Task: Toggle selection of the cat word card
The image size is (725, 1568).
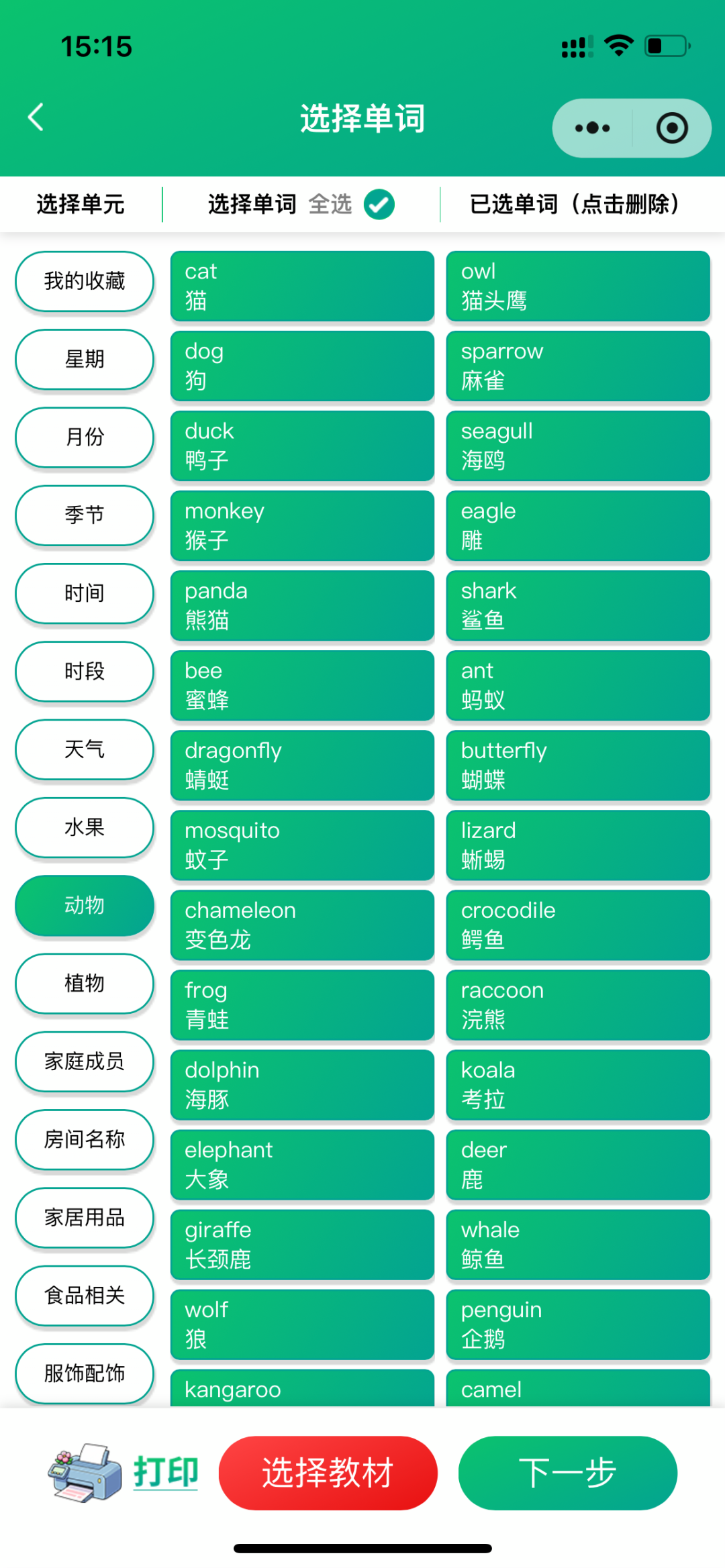Action: point(302,286)
